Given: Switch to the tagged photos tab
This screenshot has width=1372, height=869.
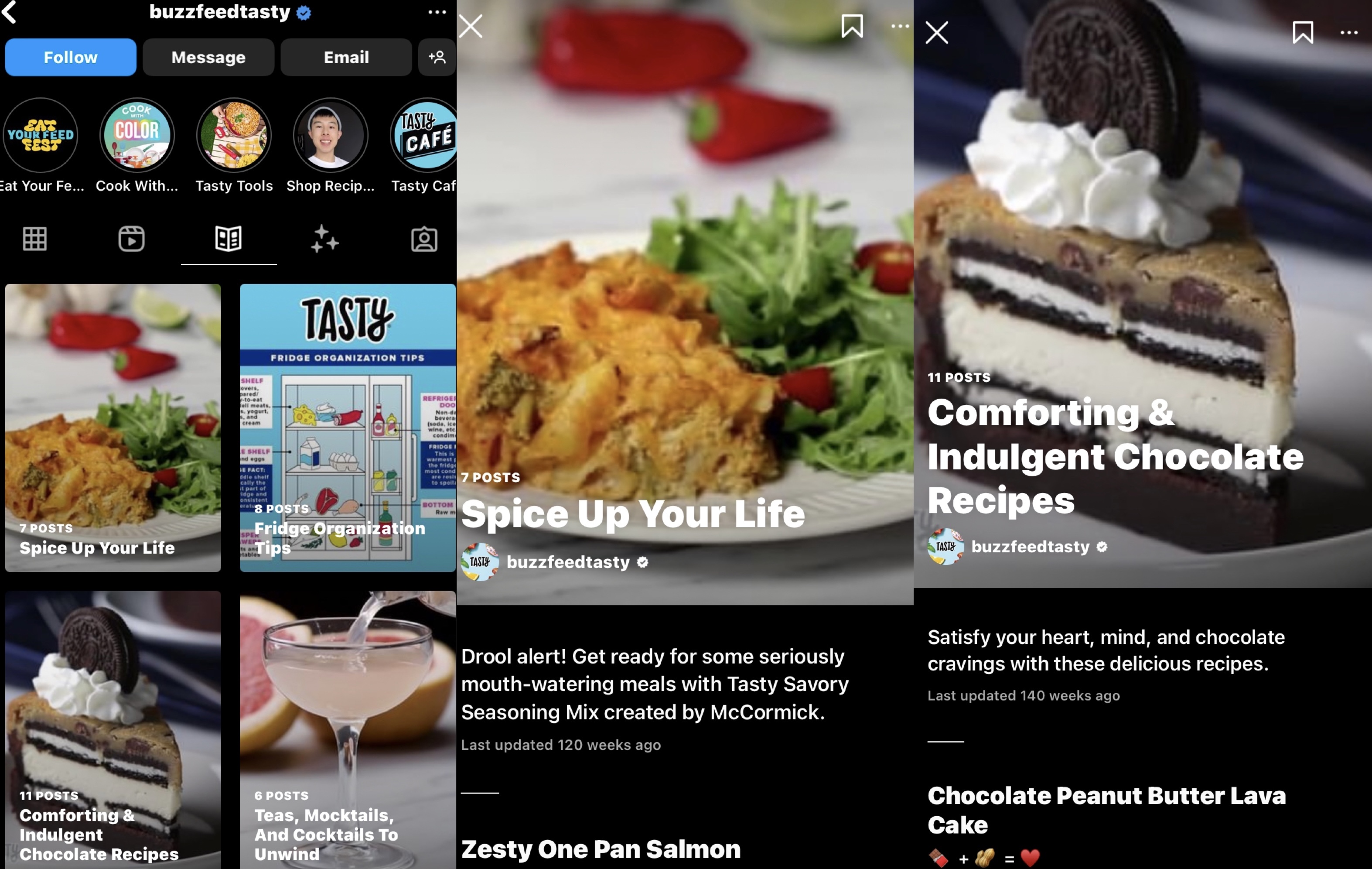Looking at the screenshot, I should [424, 239].
